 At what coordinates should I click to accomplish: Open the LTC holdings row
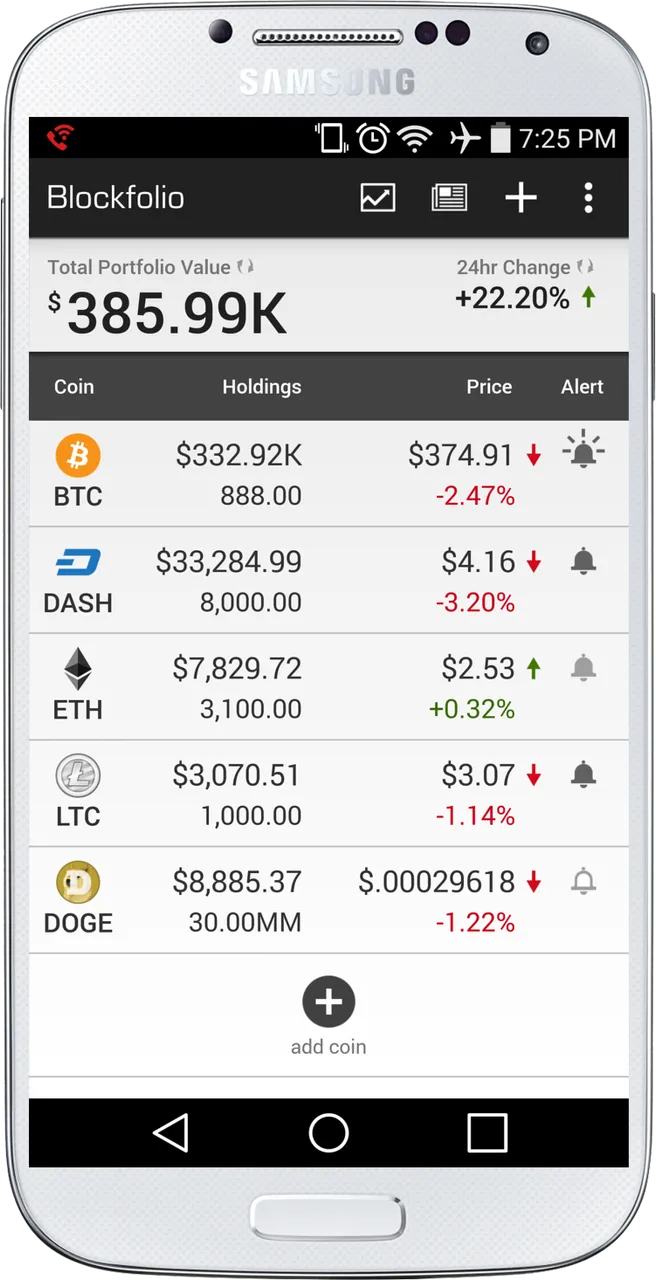click(329, 795)
